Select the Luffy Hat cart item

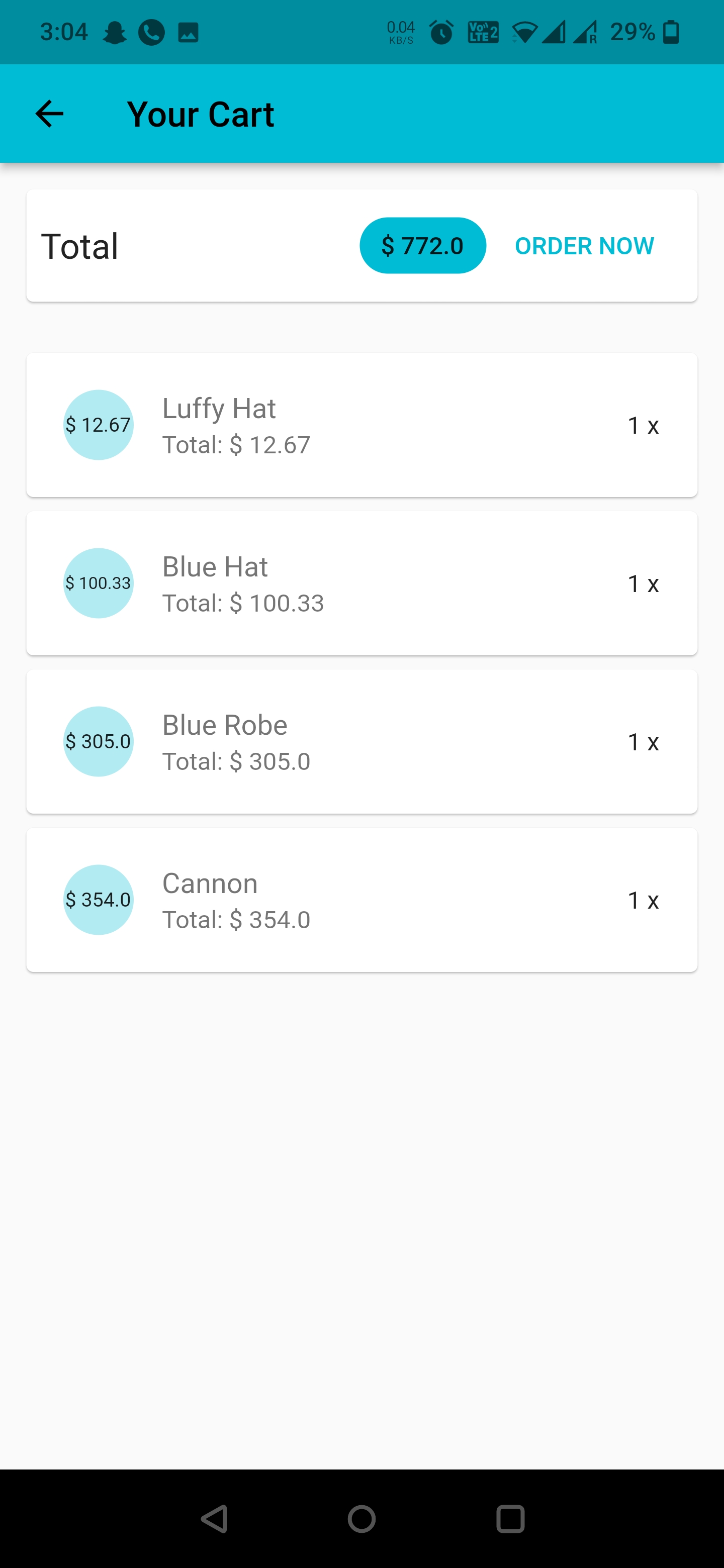361,425
